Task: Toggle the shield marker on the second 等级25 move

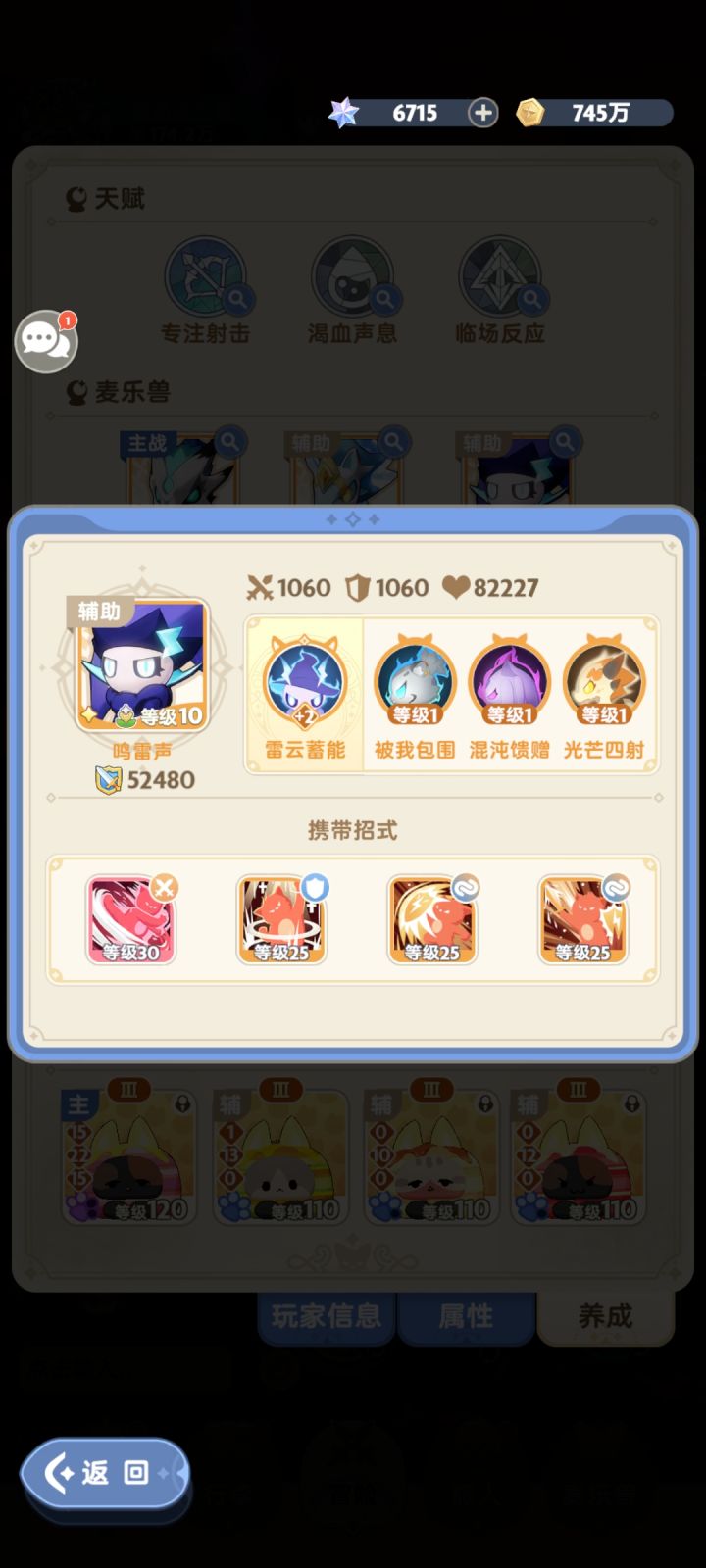Action: 317,885
